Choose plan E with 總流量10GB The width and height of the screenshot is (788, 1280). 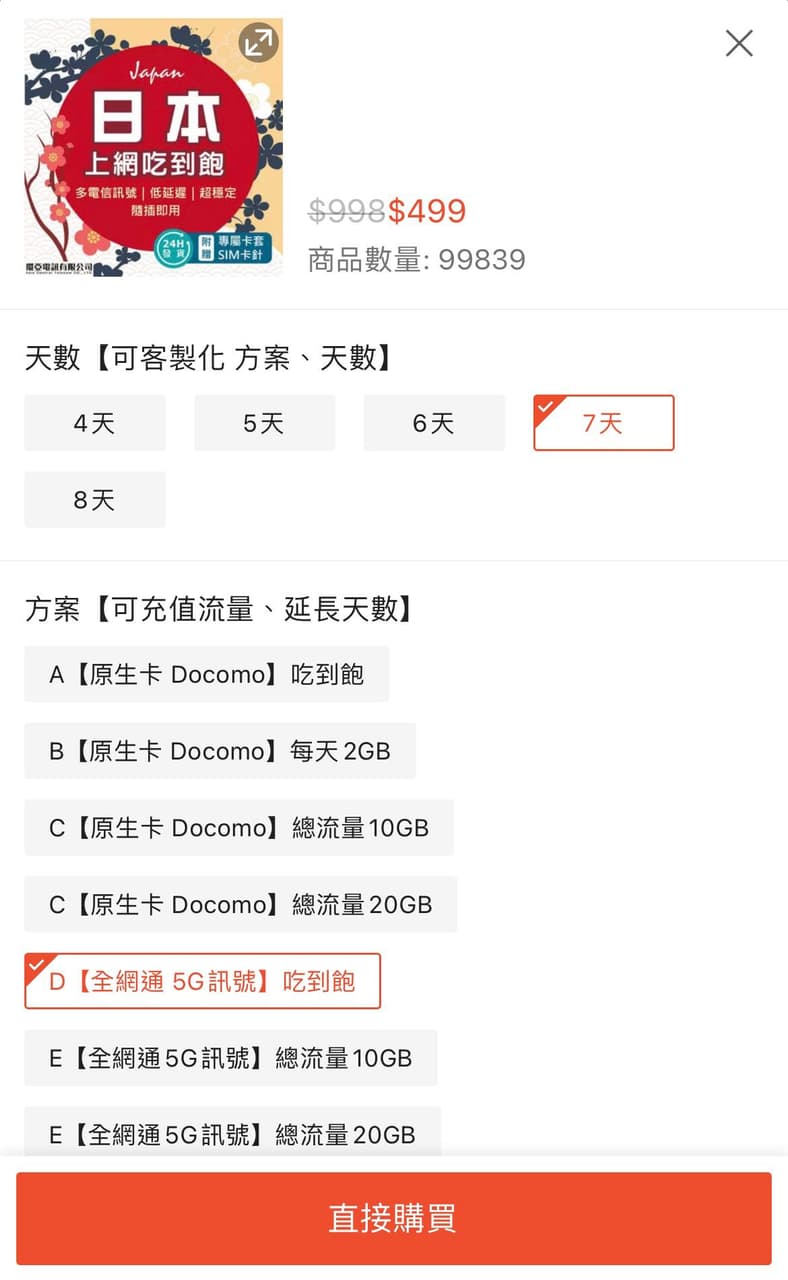(x=232, y=1058)
